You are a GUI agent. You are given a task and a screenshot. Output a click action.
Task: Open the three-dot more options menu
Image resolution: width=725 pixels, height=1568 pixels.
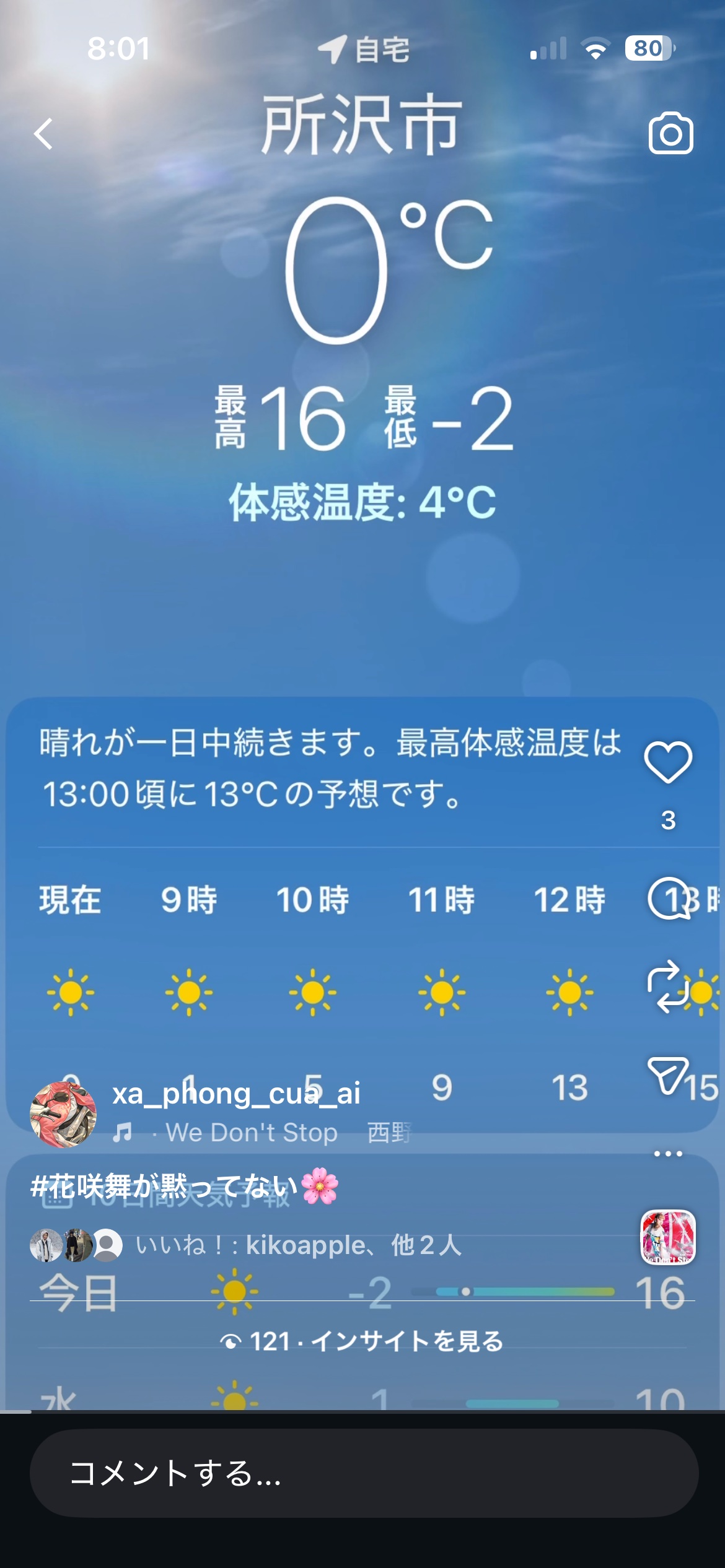coord(668,1154)
